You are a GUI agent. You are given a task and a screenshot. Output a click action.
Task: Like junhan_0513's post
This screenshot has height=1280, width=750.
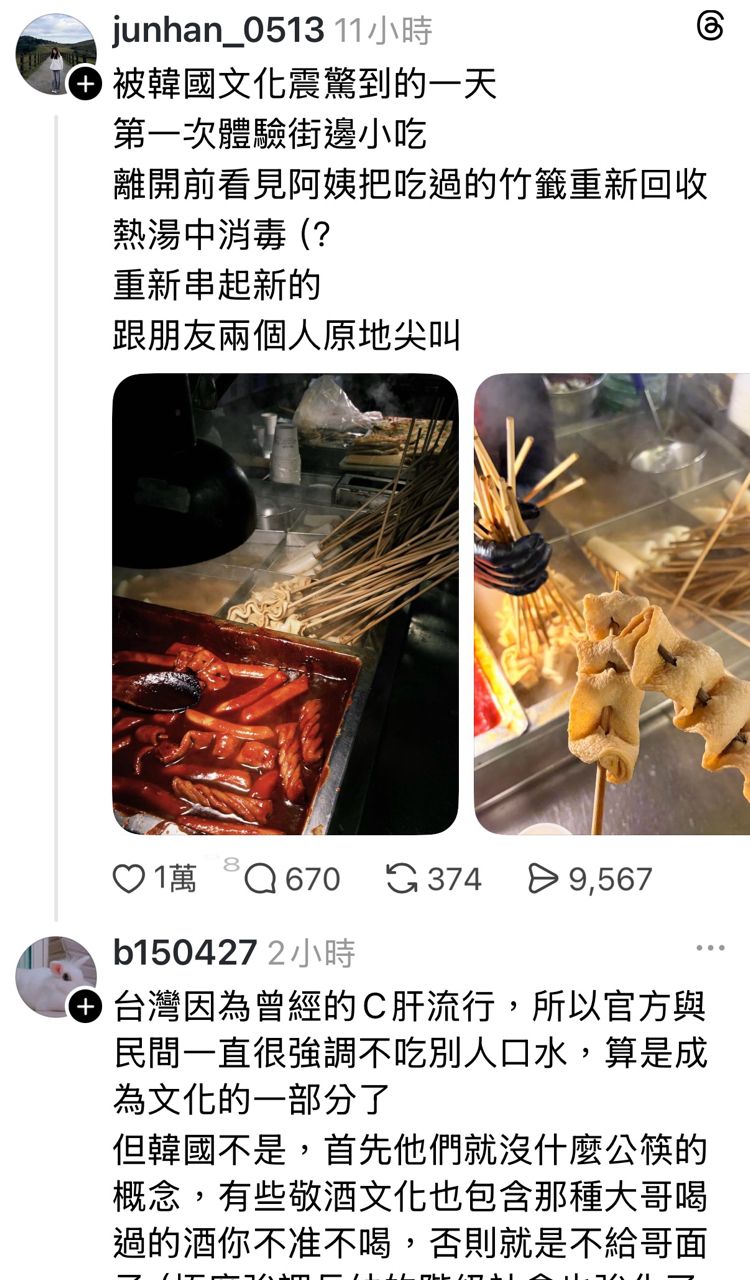click(130, 879)
